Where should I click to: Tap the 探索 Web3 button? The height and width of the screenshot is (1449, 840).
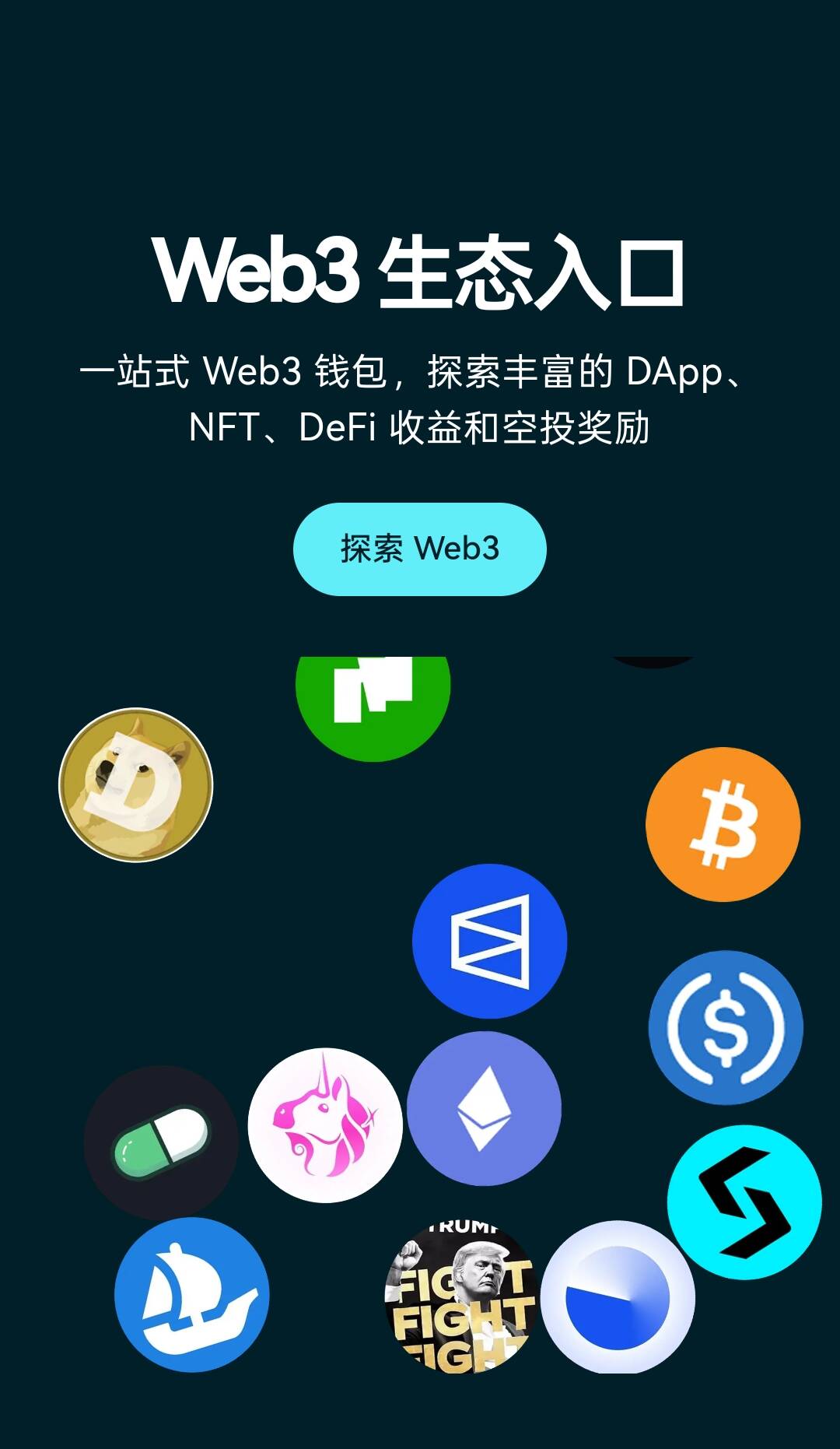tap(419, 549)
